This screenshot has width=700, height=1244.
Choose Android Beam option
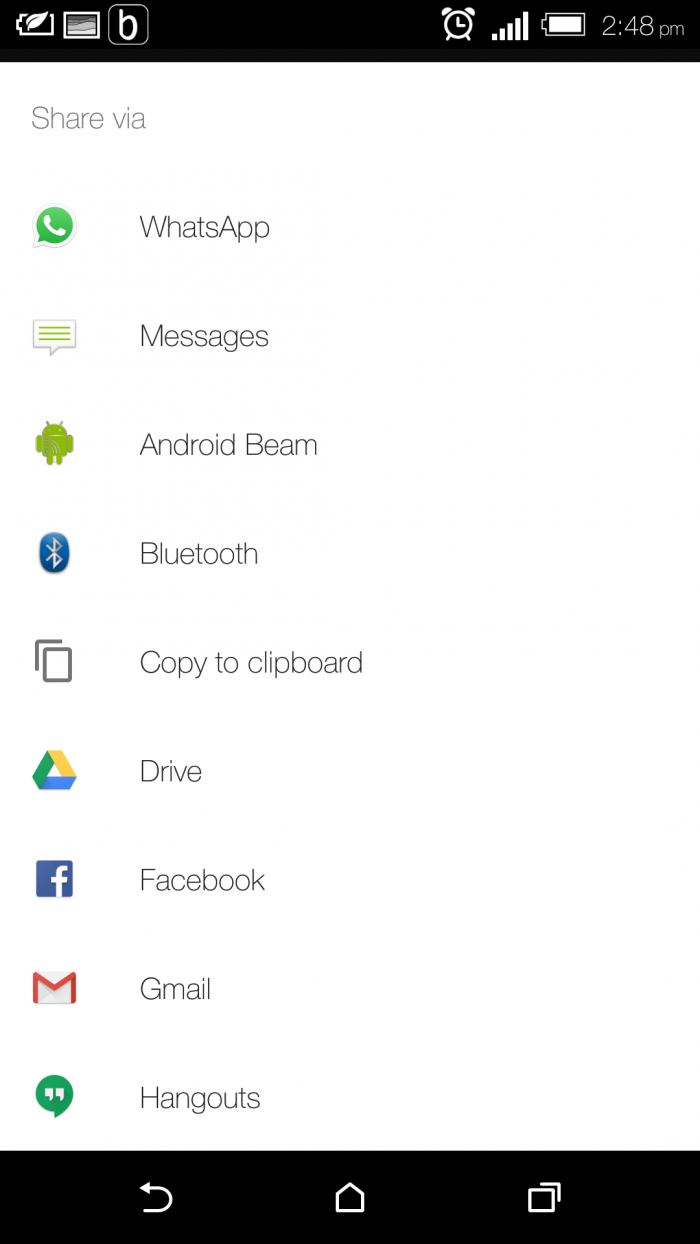(228, 445)
